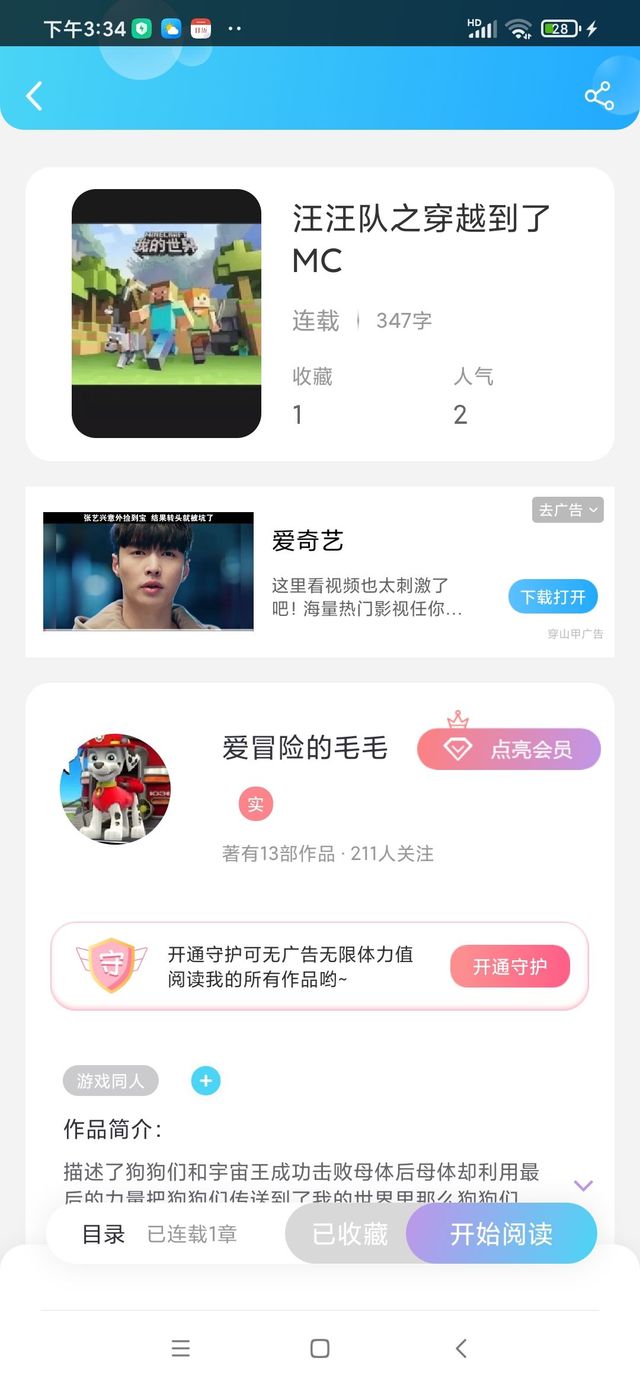
Task: Start reading with 开始阅读
Action: 501,1234
